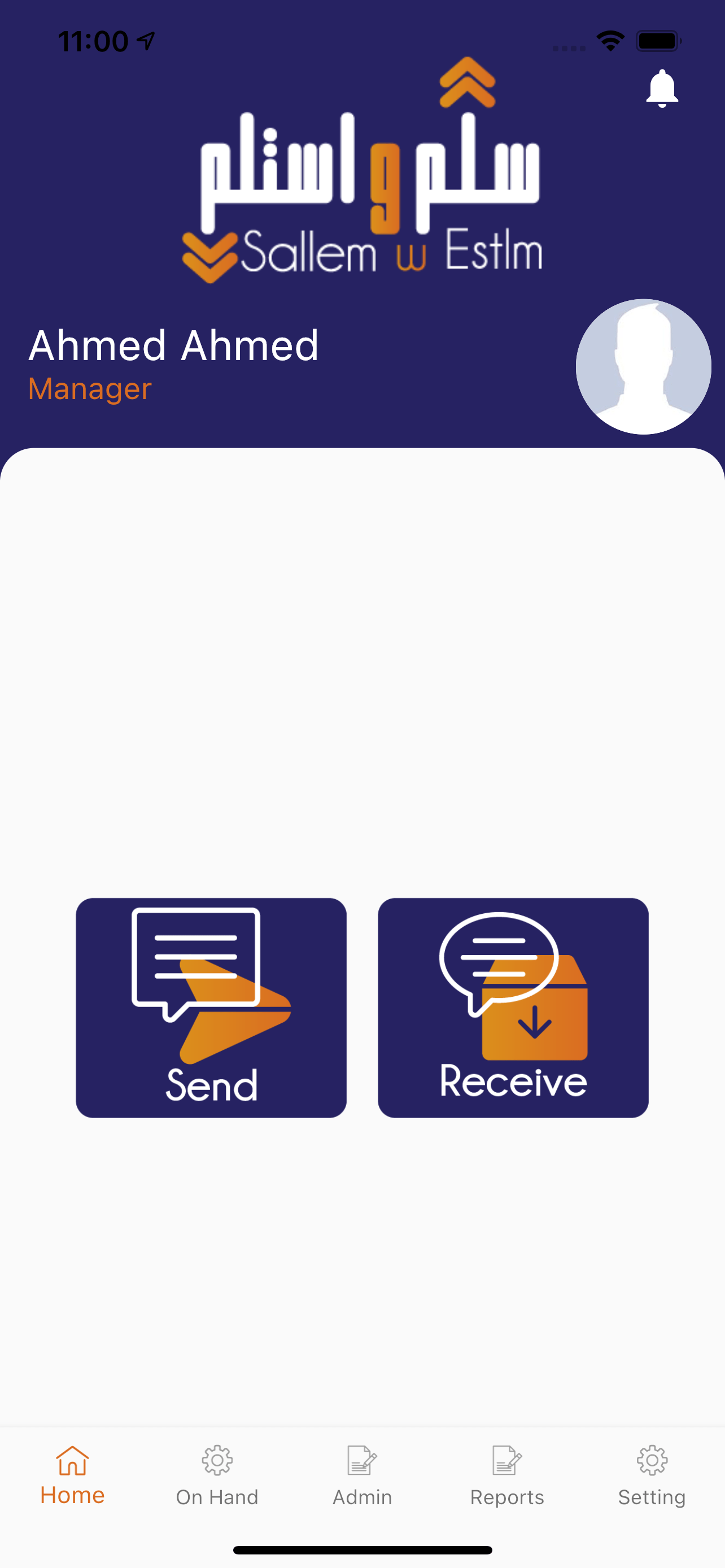Go to the Admin tab

point(362,1476)
